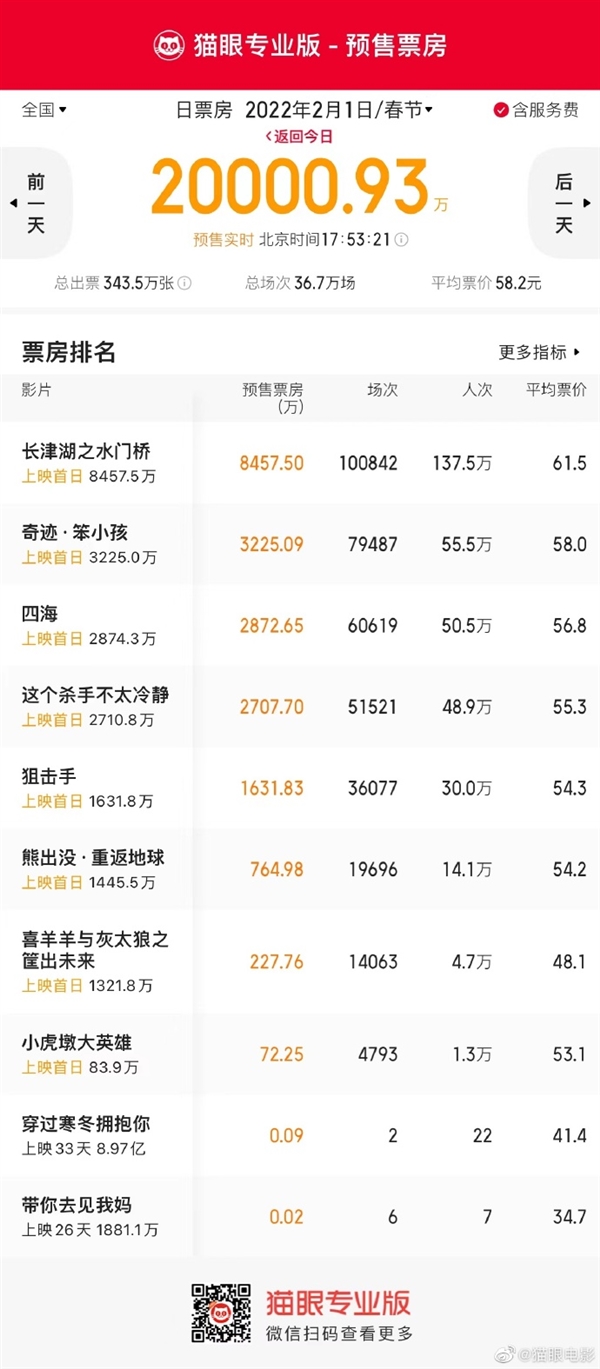
Task: Open the info icon beside the Beijing time
Action: 401,240
